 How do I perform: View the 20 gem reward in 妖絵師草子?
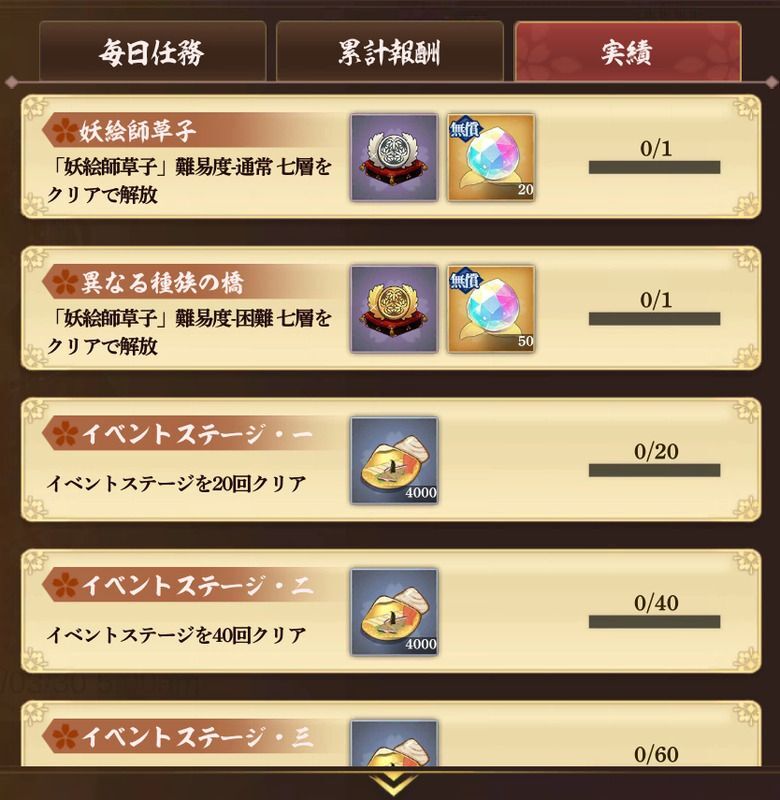pyautogui.click(x=491, y=158)
